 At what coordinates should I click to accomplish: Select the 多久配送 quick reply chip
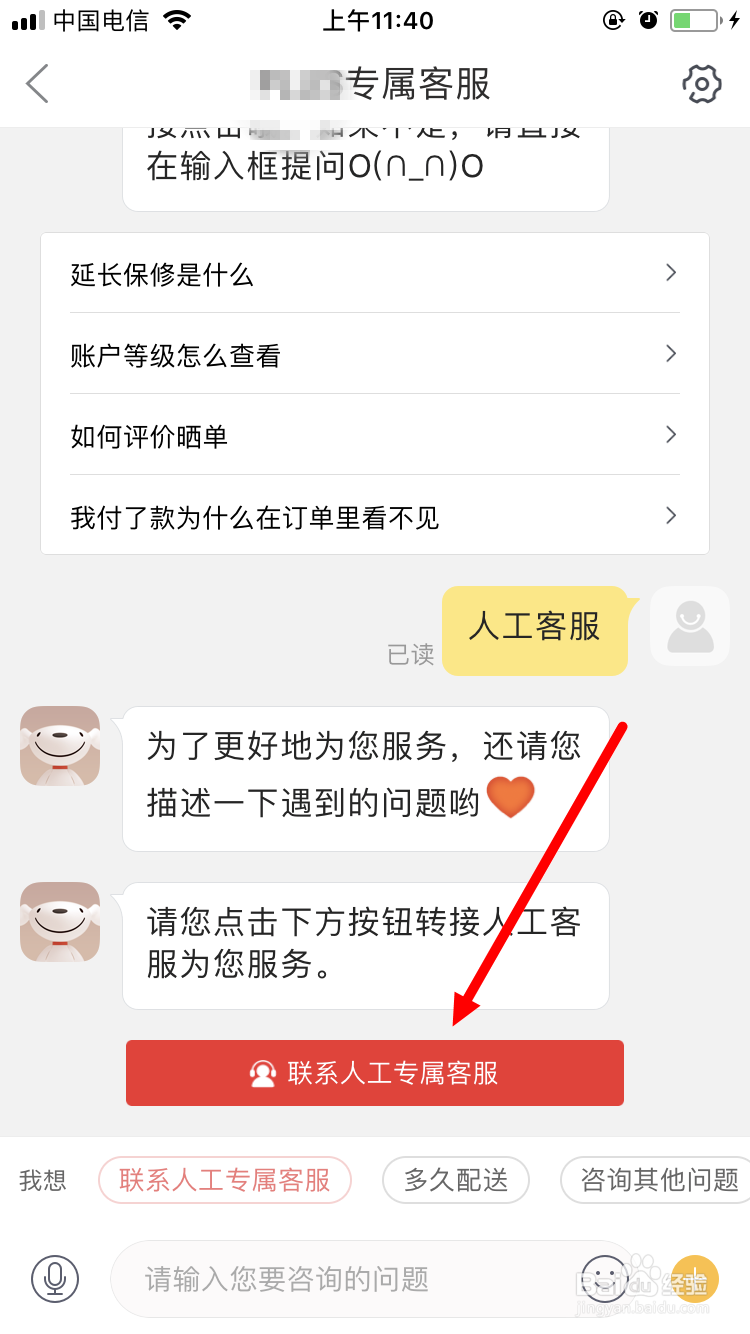point(456,1180)
